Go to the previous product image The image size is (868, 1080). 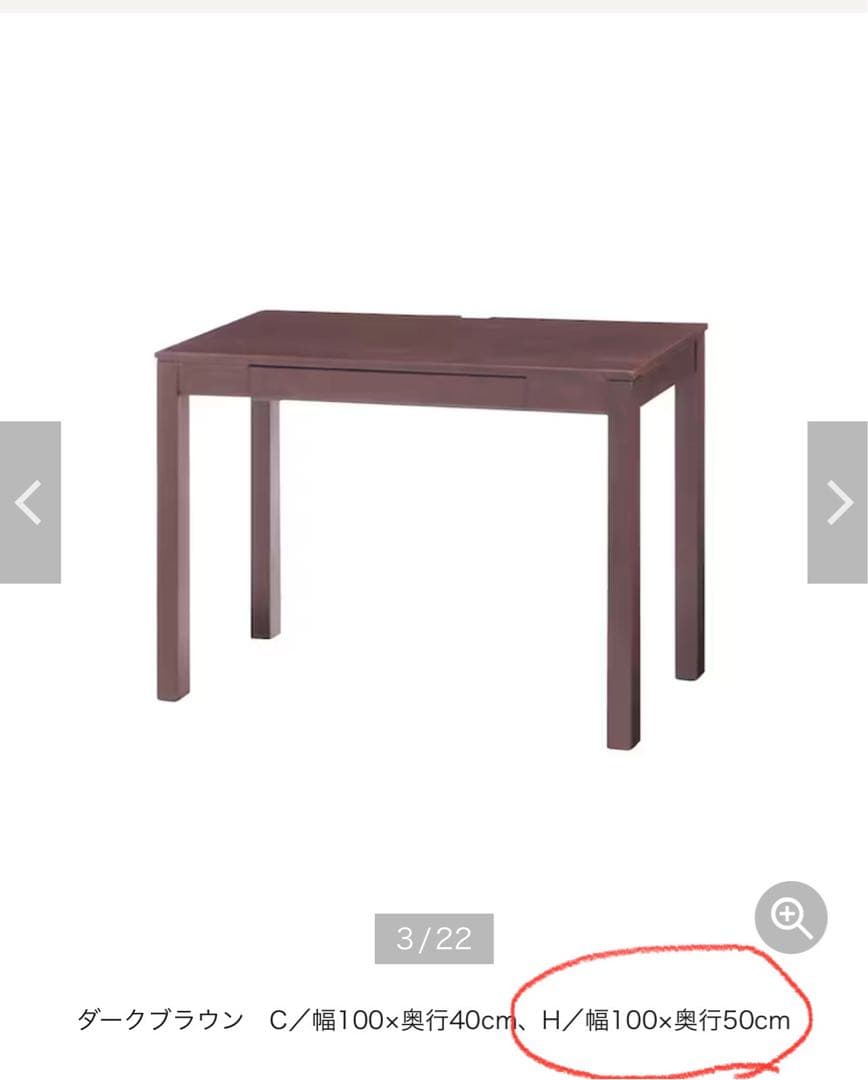click(x=30, y=502)
